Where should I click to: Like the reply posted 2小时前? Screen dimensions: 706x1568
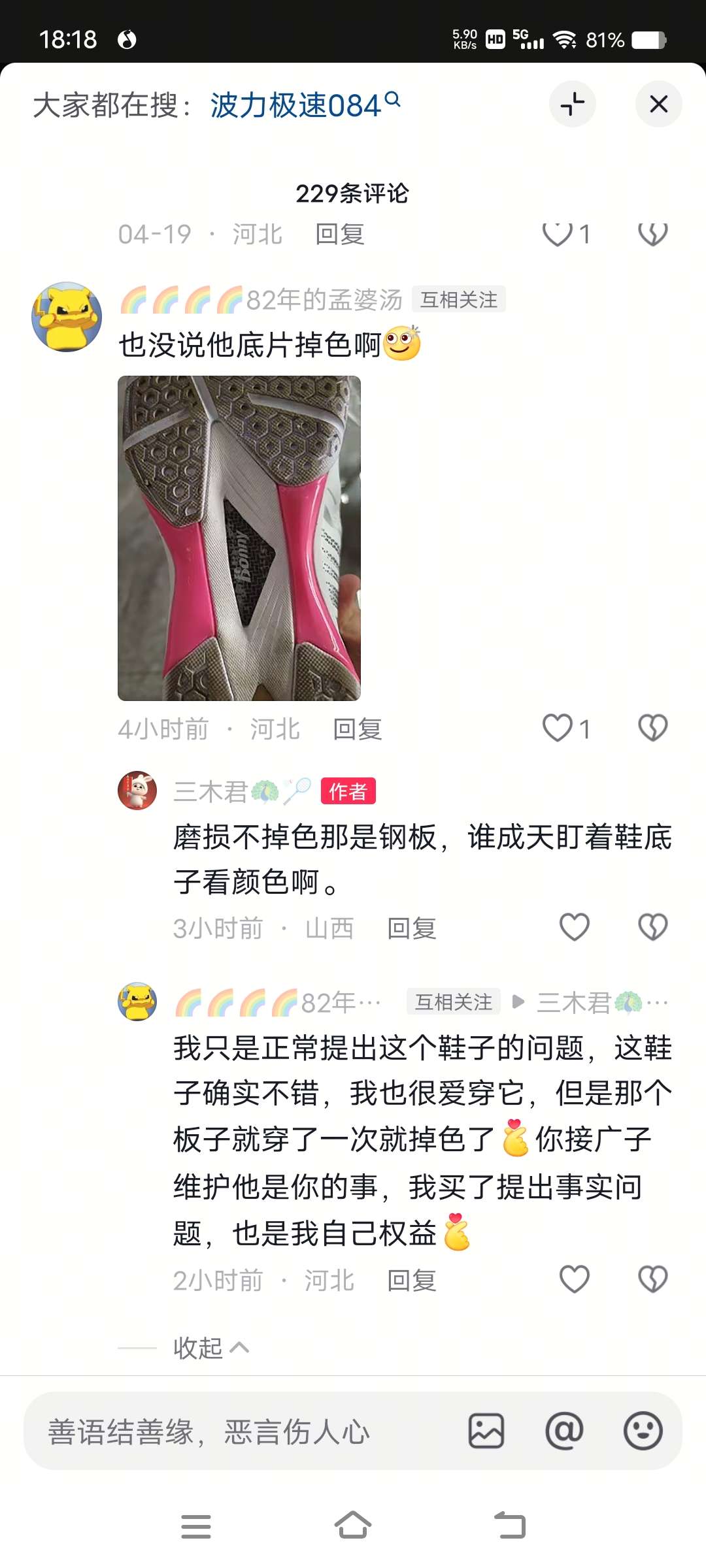tap(575, 1279)
